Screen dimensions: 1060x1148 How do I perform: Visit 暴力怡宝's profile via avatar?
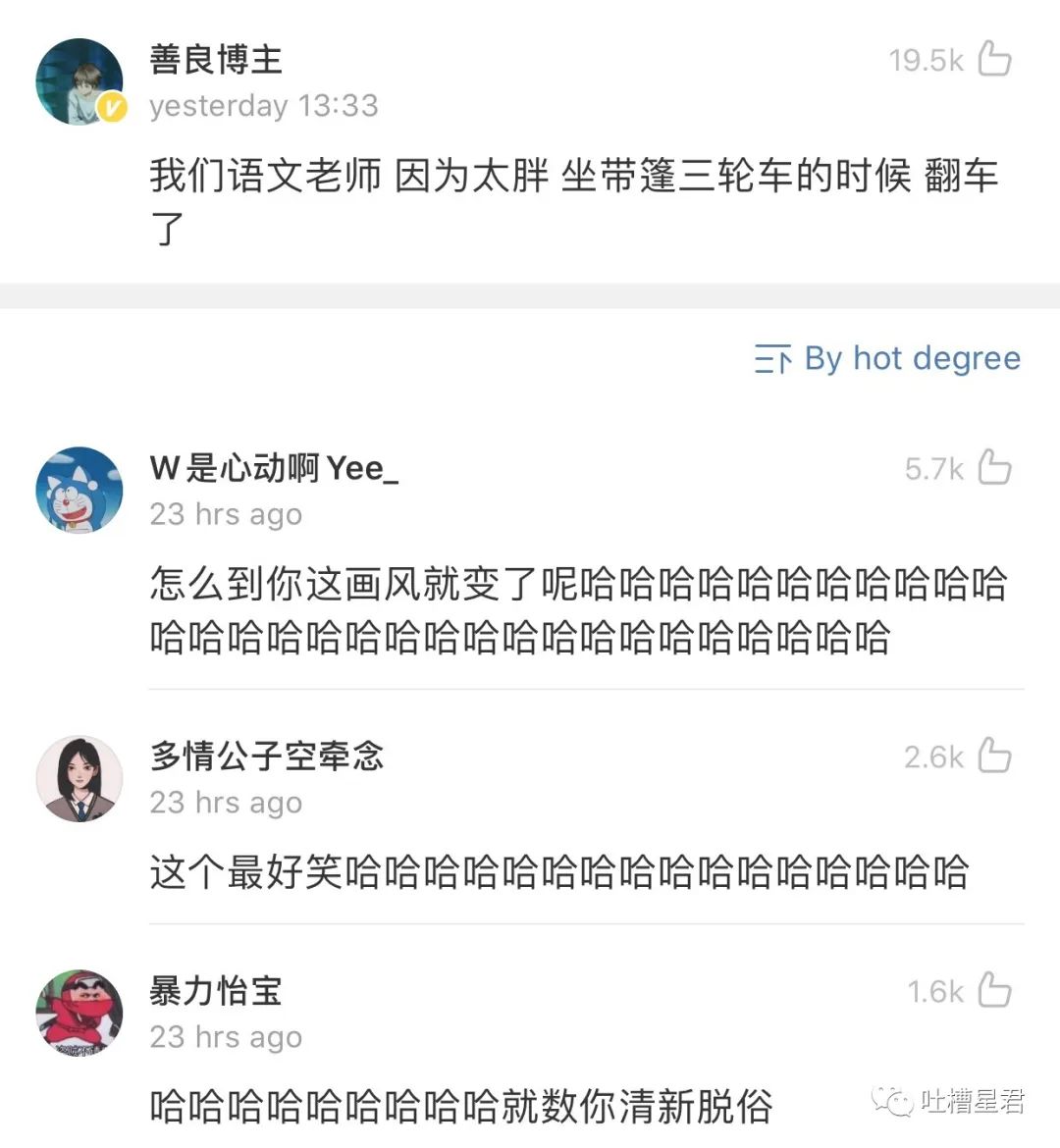pos(79,1013)
